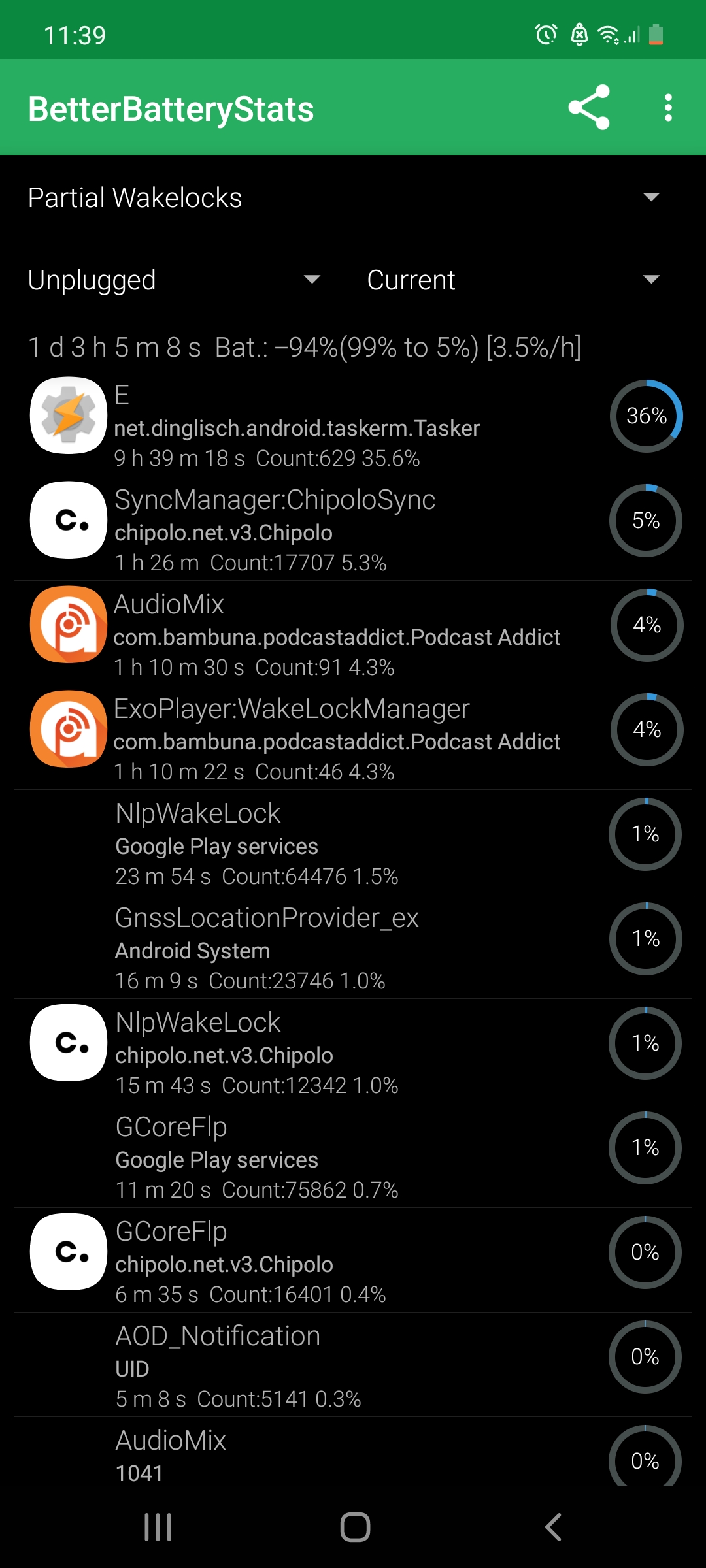
Task: Open recent apps from the navigation bar
Action: (x=158, y=1527)
